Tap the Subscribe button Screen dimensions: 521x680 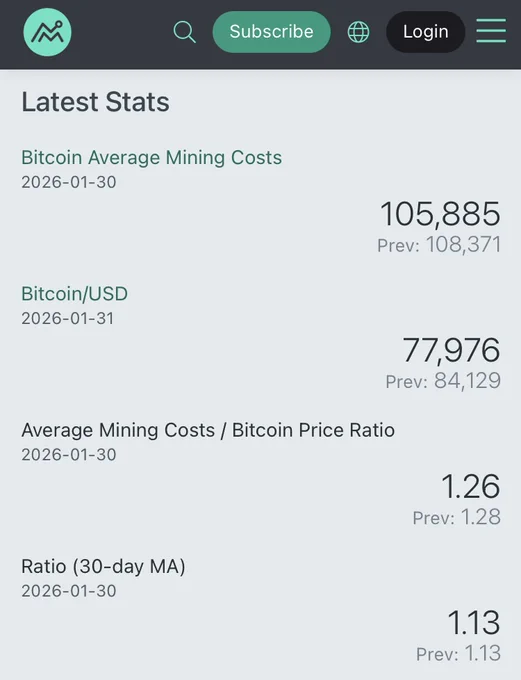272,32
